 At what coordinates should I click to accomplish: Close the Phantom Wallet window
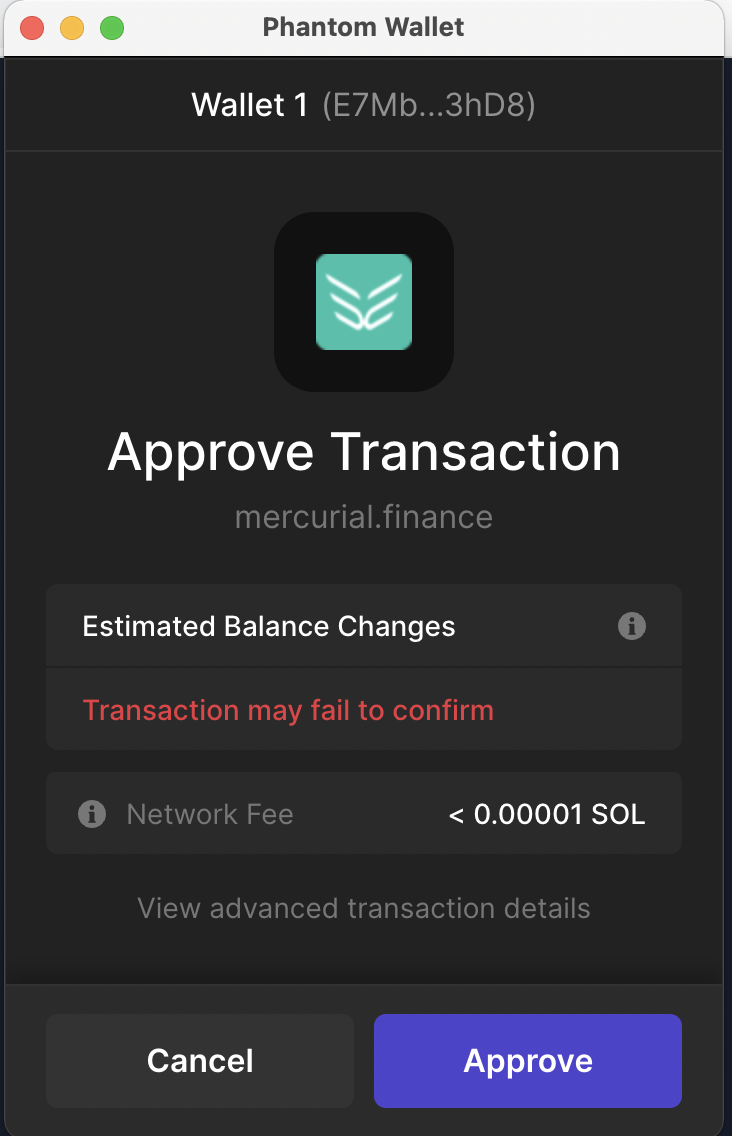pyautogui.click(x=32, y=27)
